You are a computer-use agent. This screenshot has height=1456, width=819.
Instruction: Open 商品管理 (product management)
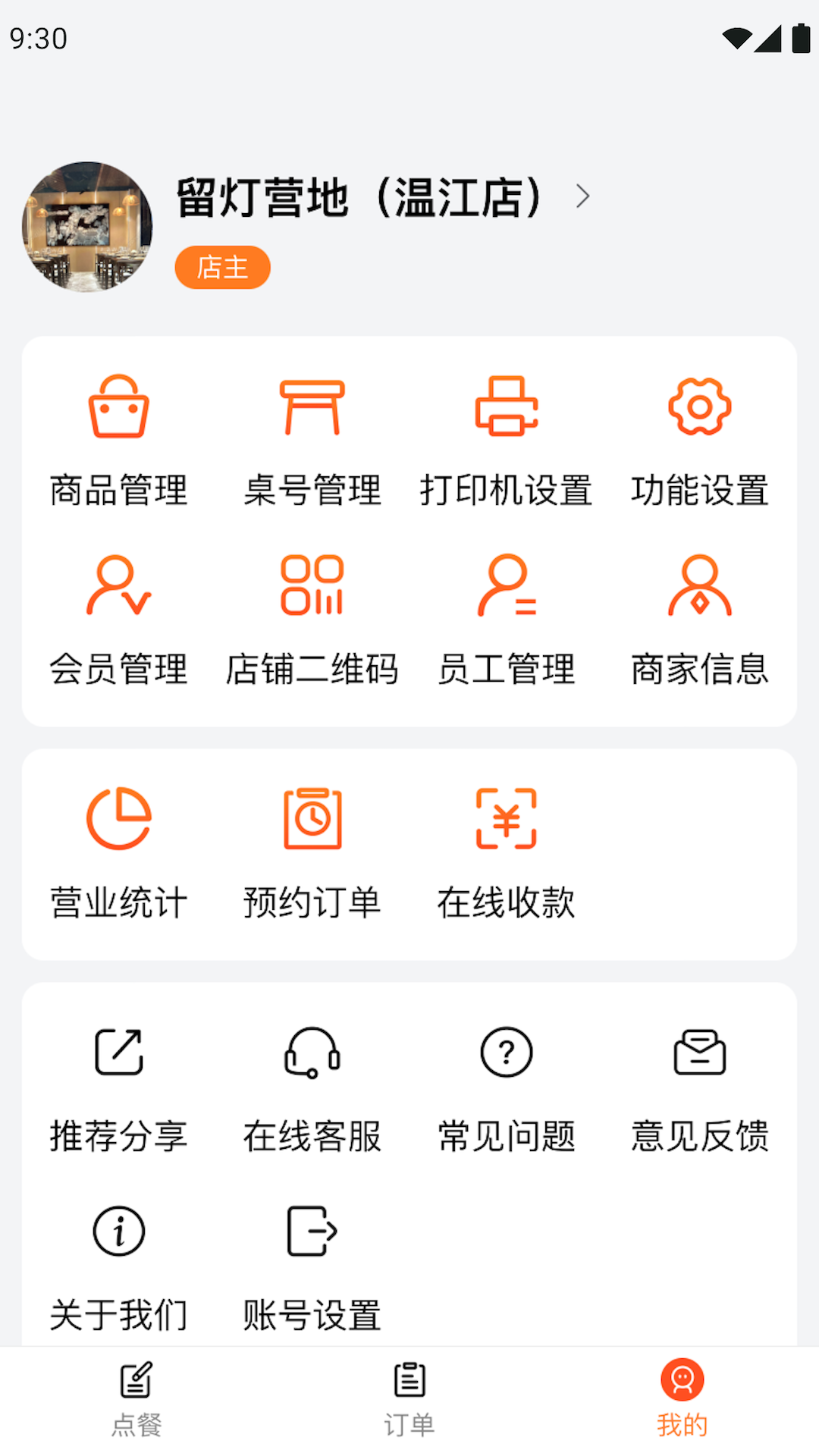118,440
